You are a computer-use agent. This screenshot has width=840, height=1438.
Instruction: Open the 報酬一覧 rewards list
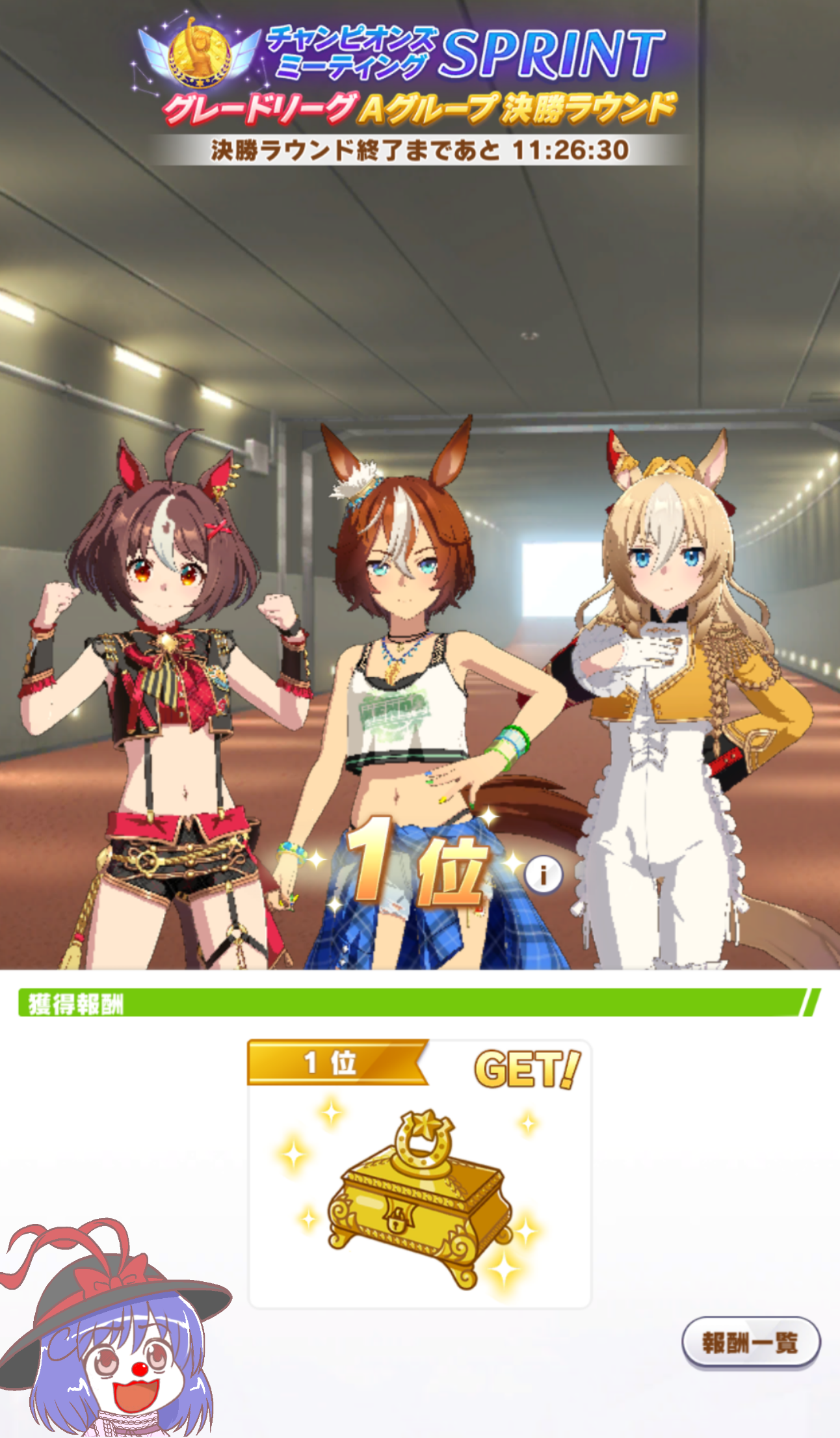(x=751, y=1342)
